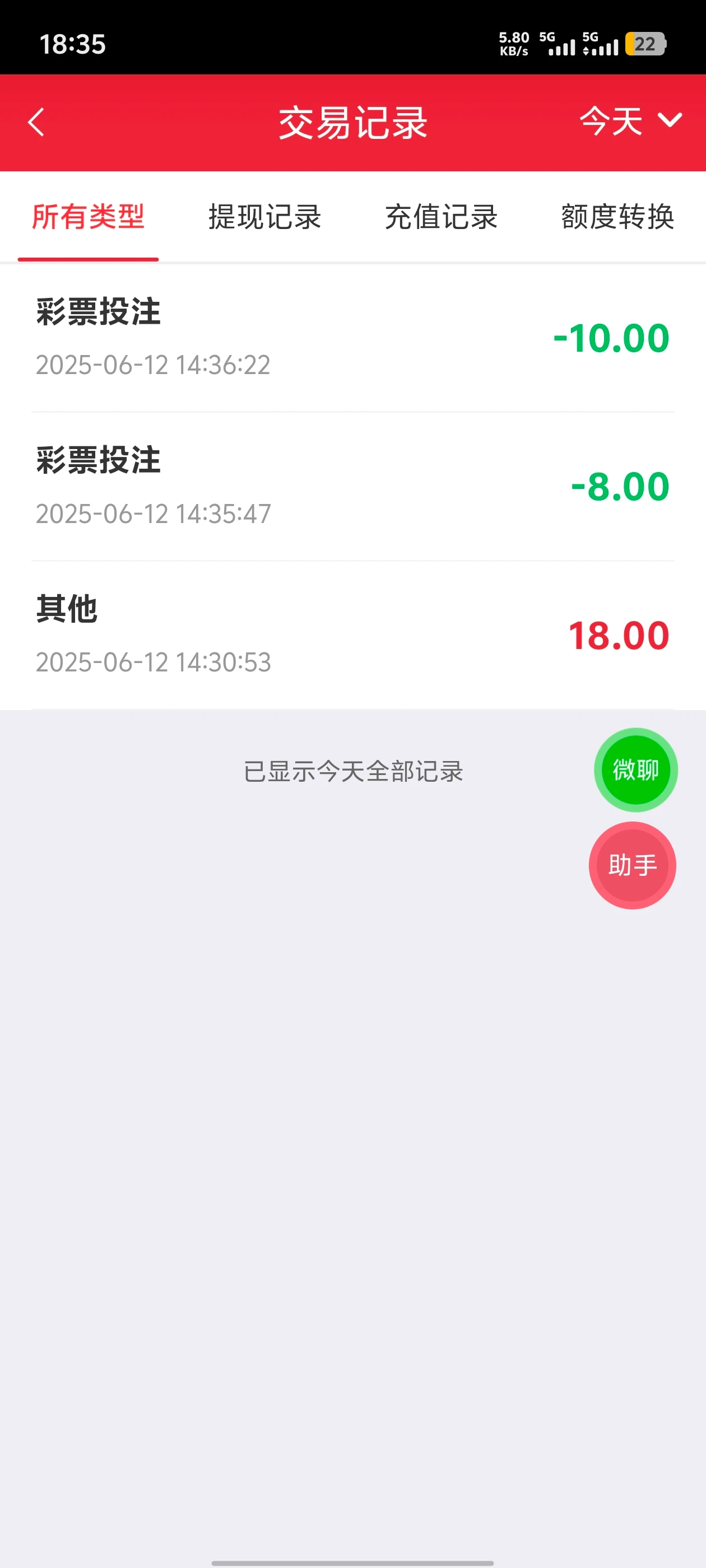Screen dimensions: 706x1568
Task: Open the date range selector in the title bar
Action: click(627, 121)
